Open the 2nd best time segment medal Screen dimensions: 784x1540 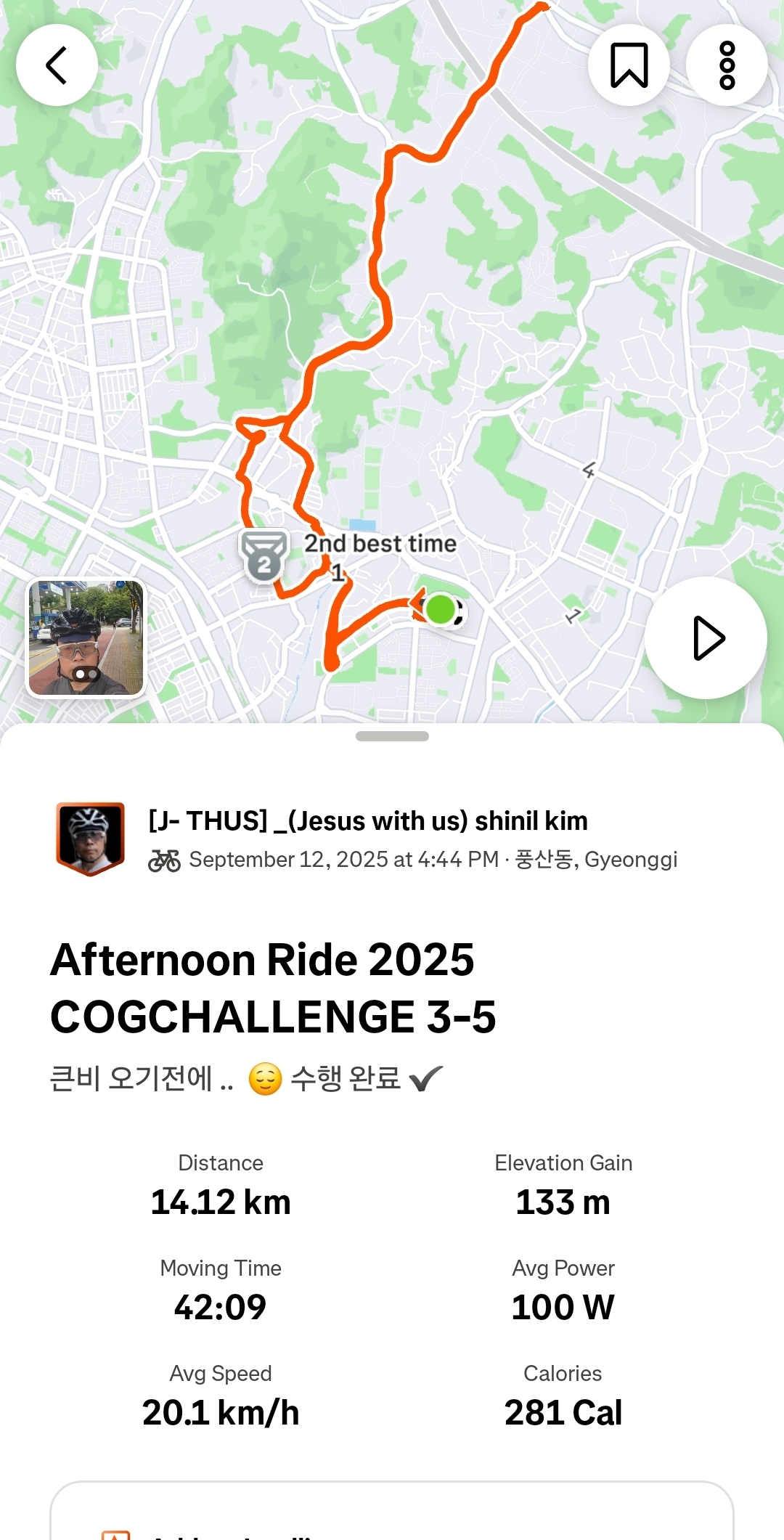[264, 556]
